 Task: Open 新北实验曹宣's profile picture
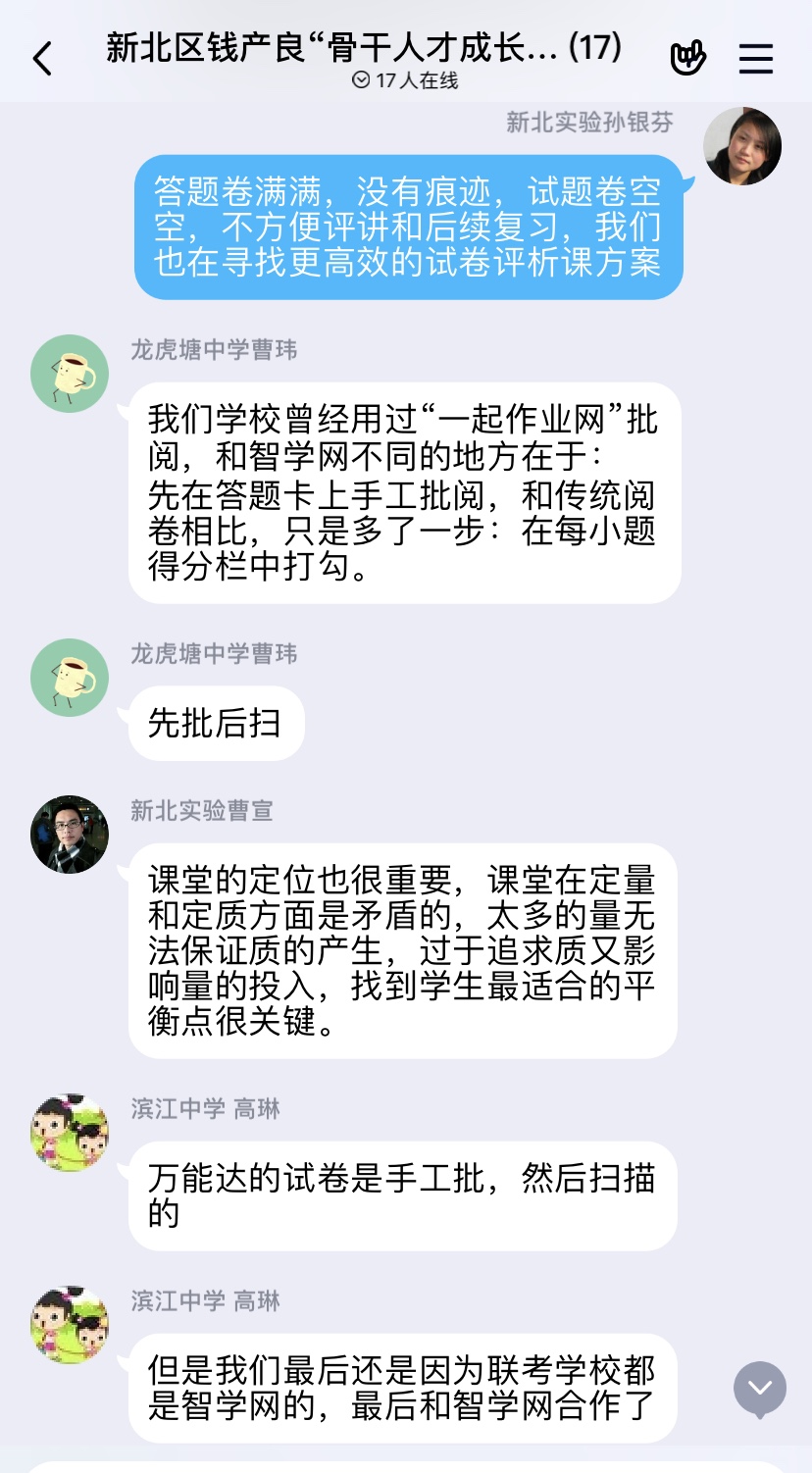click(x=70, y=835)
